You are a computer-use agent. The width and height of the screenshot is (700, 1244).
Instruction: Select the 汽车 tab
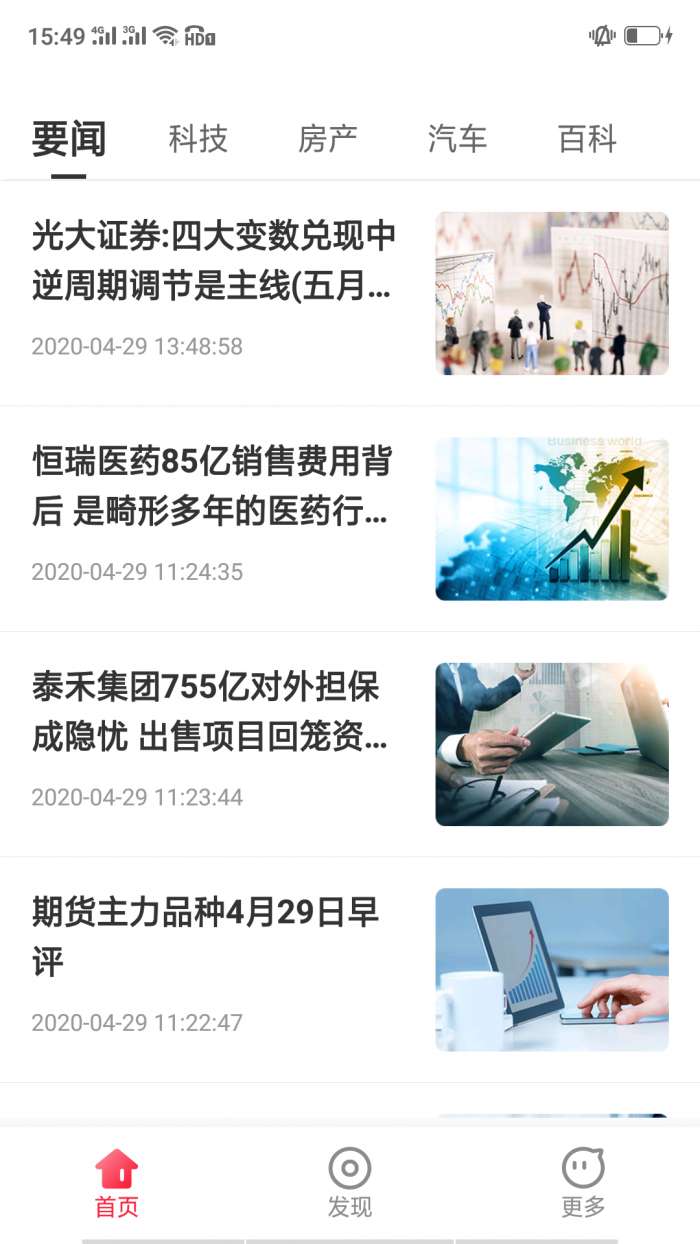(457, 139)
